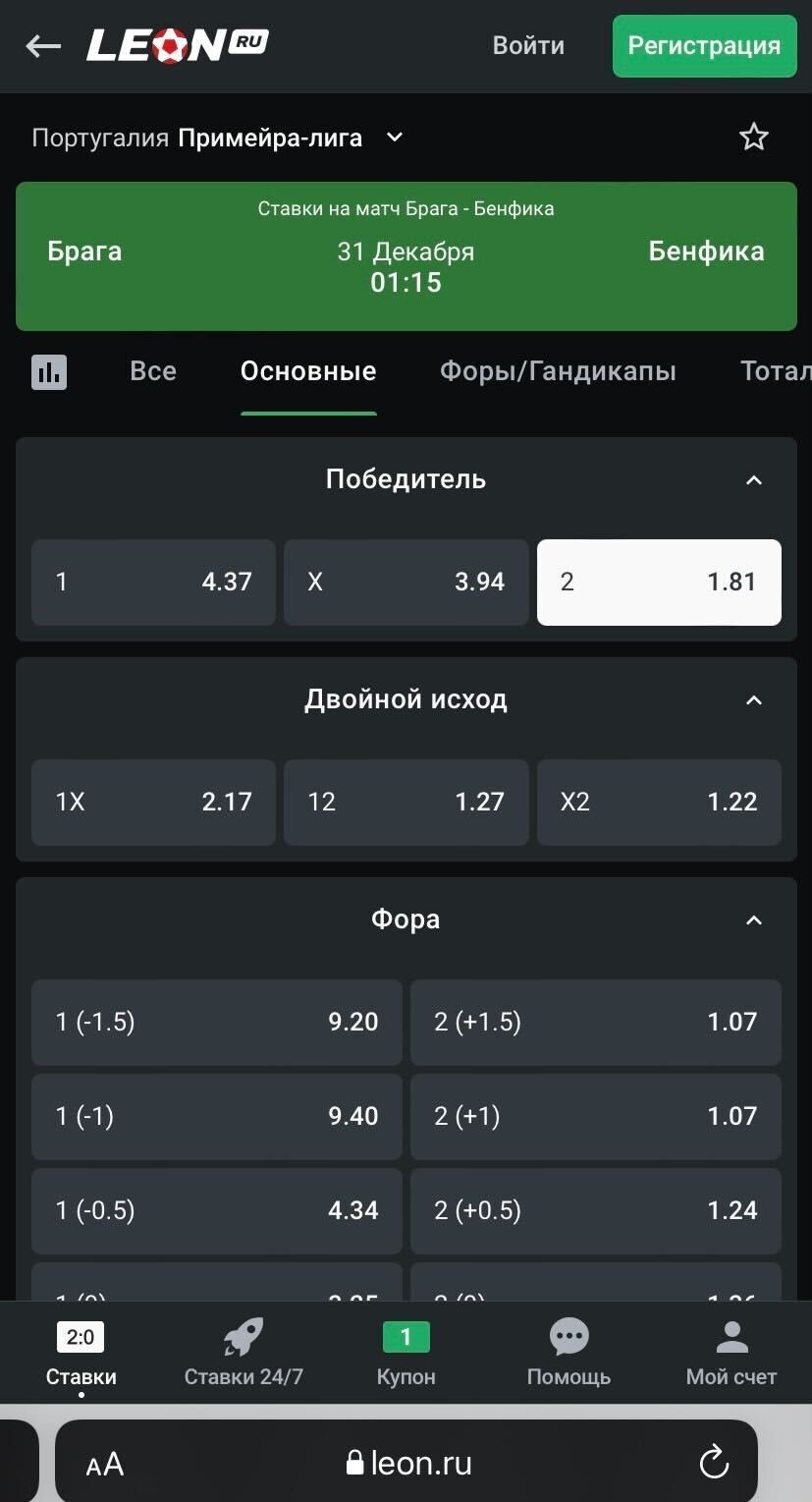Select home win odds 4.37
The height and width of the screenshot is (1502, 812).
pos(153,582)
